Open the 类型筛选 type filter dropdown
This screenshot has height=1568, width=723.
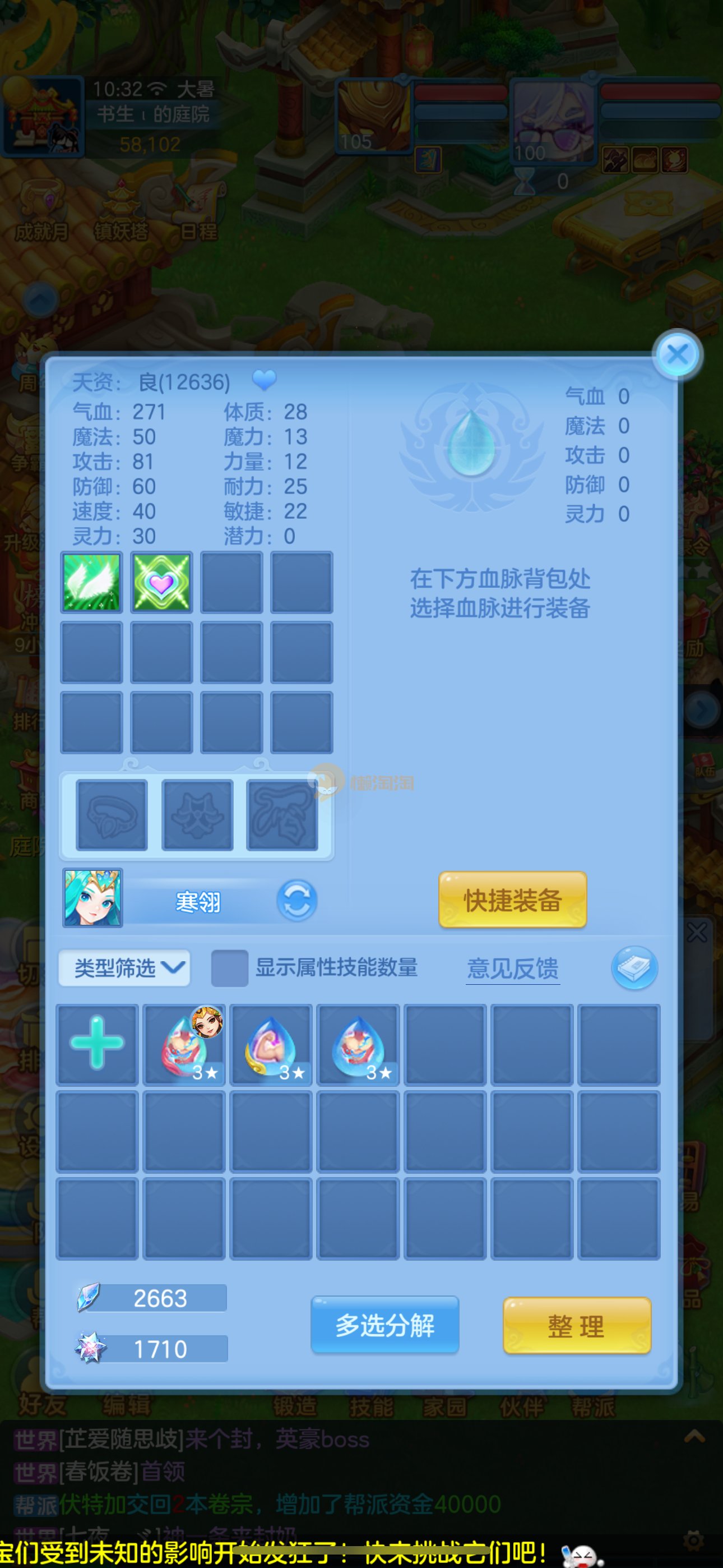coord(124,968)
